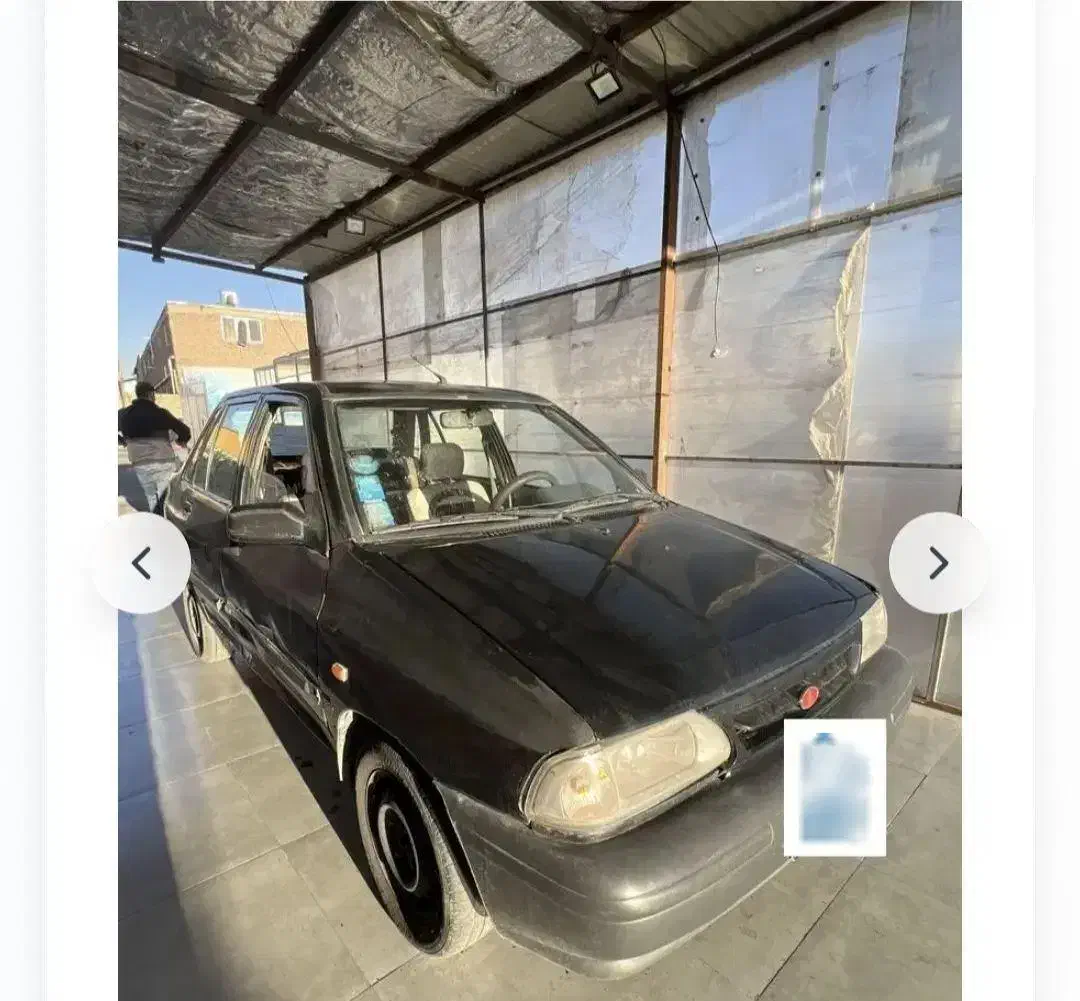The height and width of the screenshot is (1001, 1080).
Task: Go to the next photo
Action: [x=938, y=563]
